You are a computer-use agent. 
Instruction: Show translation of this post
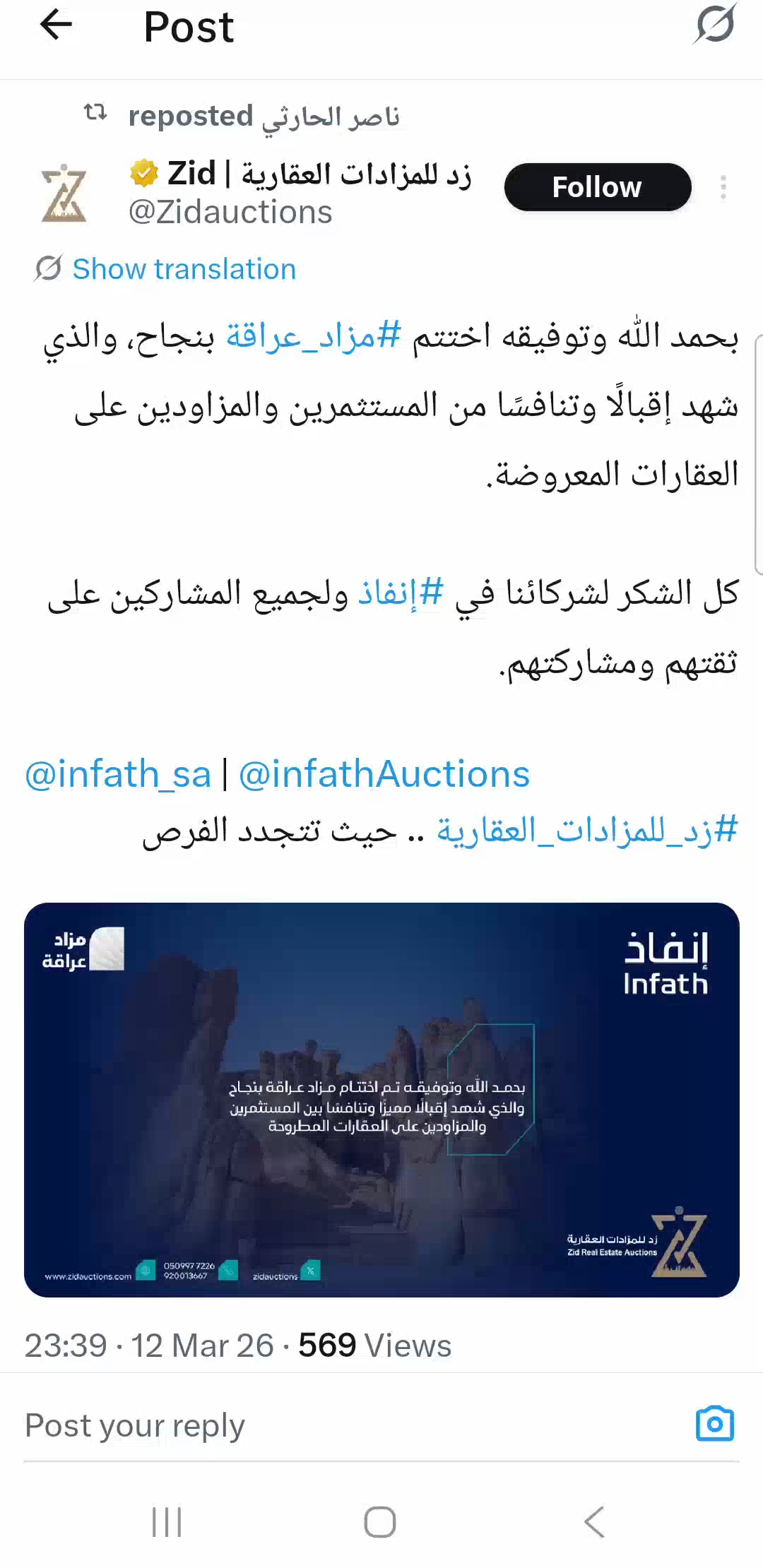[184, 269]
